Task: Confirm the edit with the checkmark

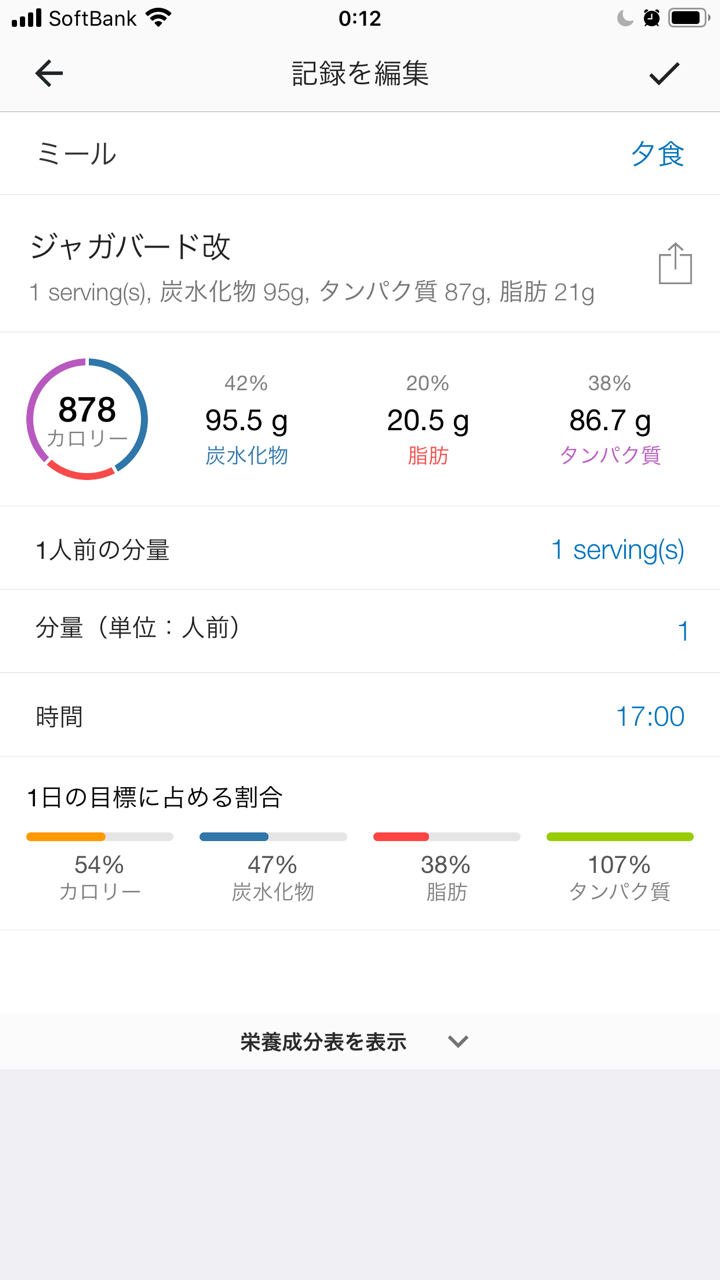Action: pos(664,73)
